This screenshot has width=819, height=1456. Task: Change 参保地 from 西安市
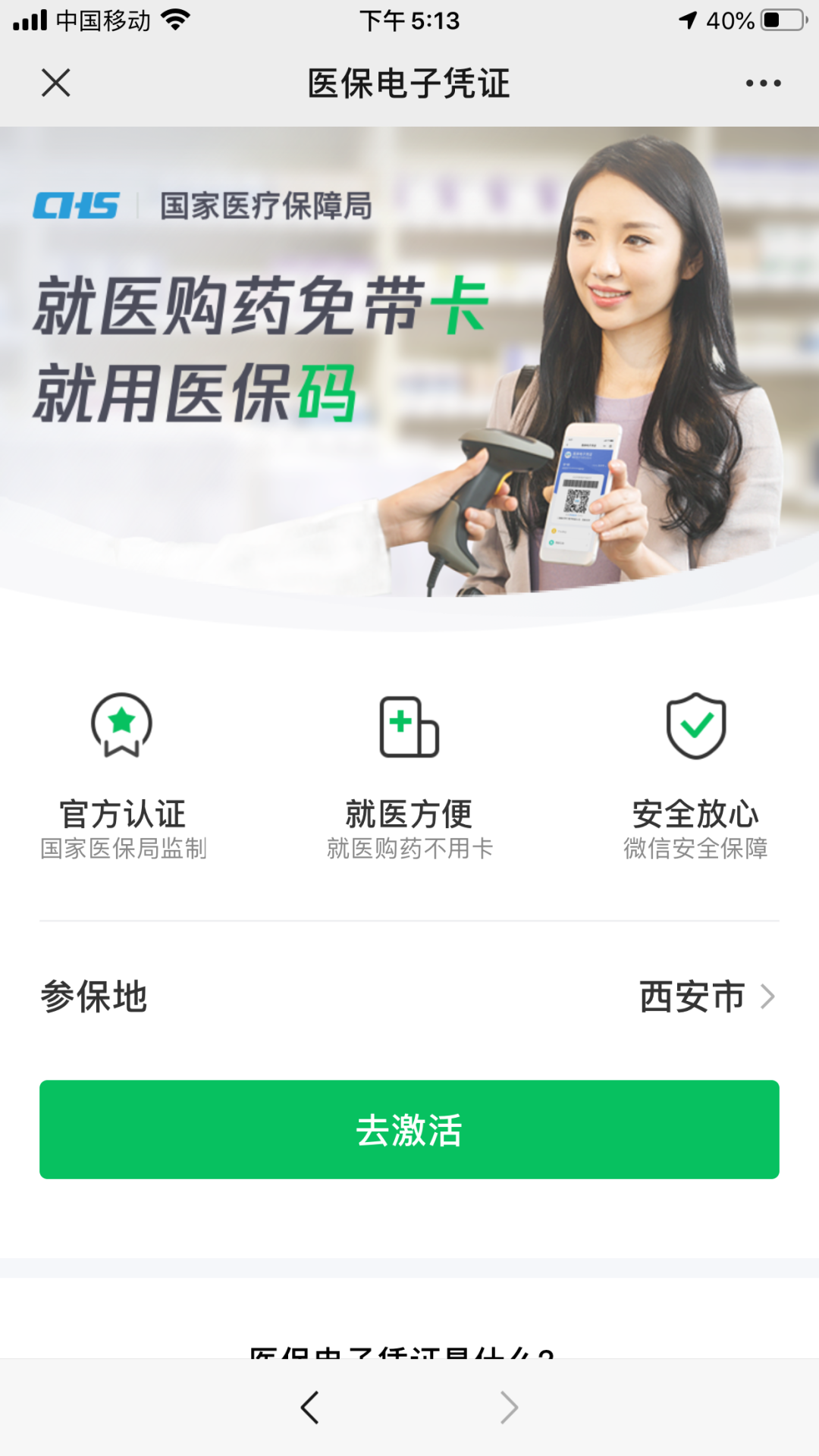pyautogui.click(x=705, y=996)
